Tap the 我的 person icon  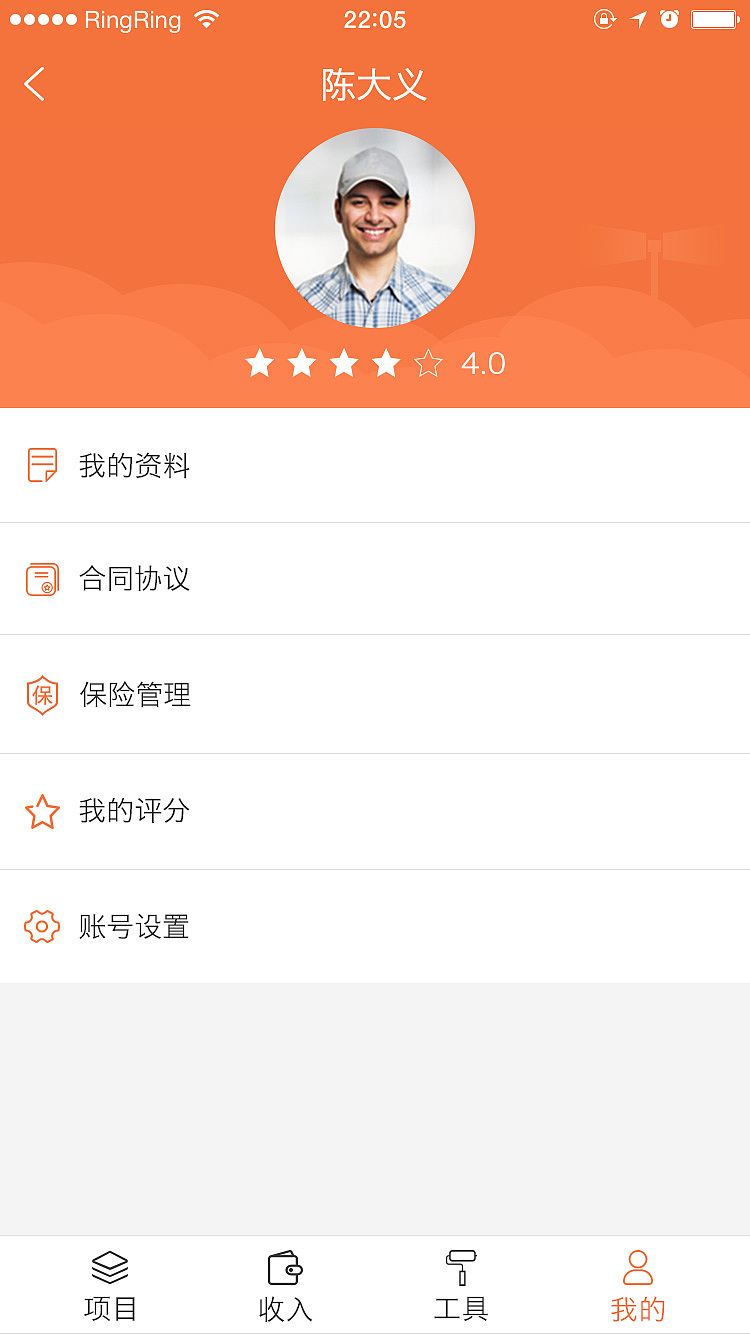pos(640,1268)
